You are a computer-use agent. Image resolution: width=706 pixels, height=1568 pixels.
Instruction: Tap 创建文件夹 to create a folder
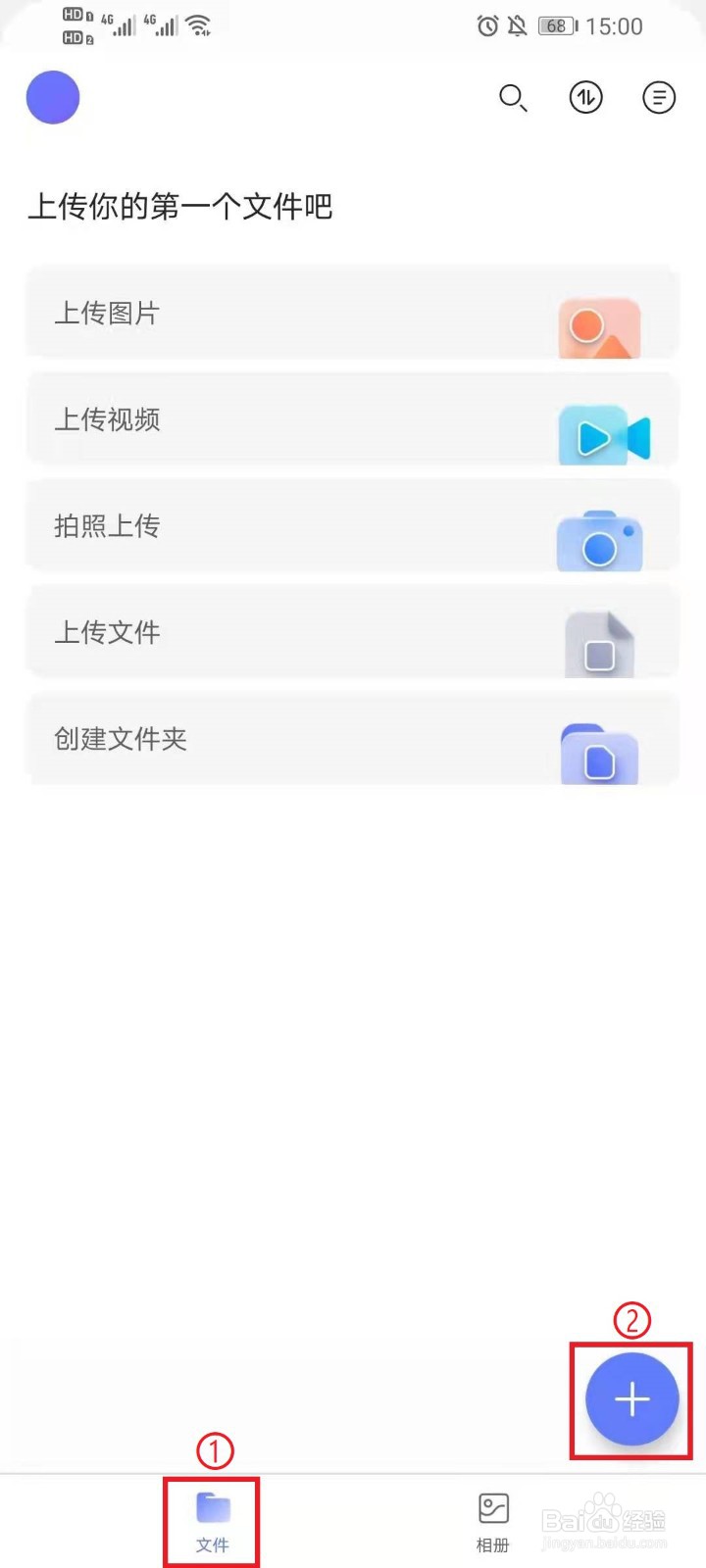pyautogui.click(x=352, y=740)
